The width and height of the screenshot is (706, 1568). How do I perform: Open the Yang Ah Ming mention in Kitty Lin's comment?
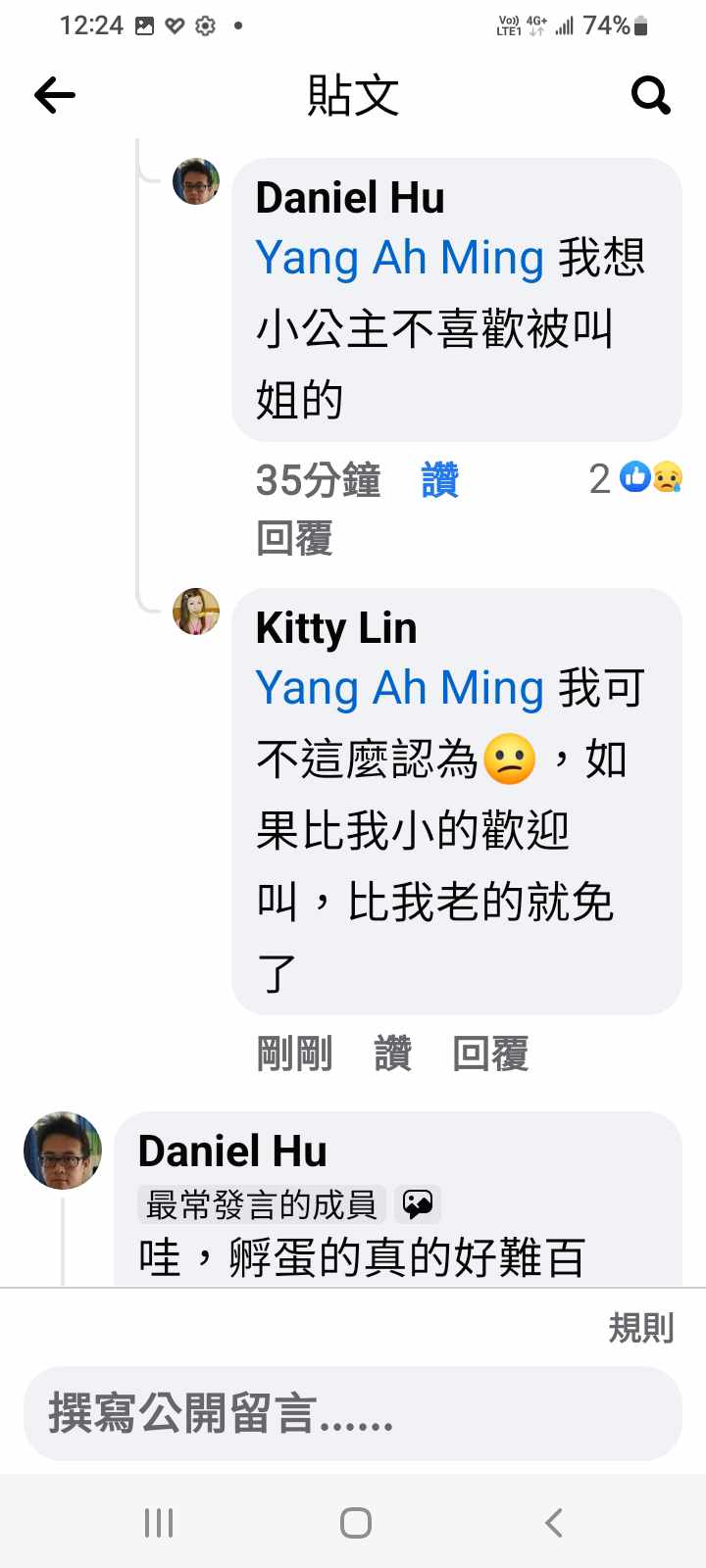point(399,688)
